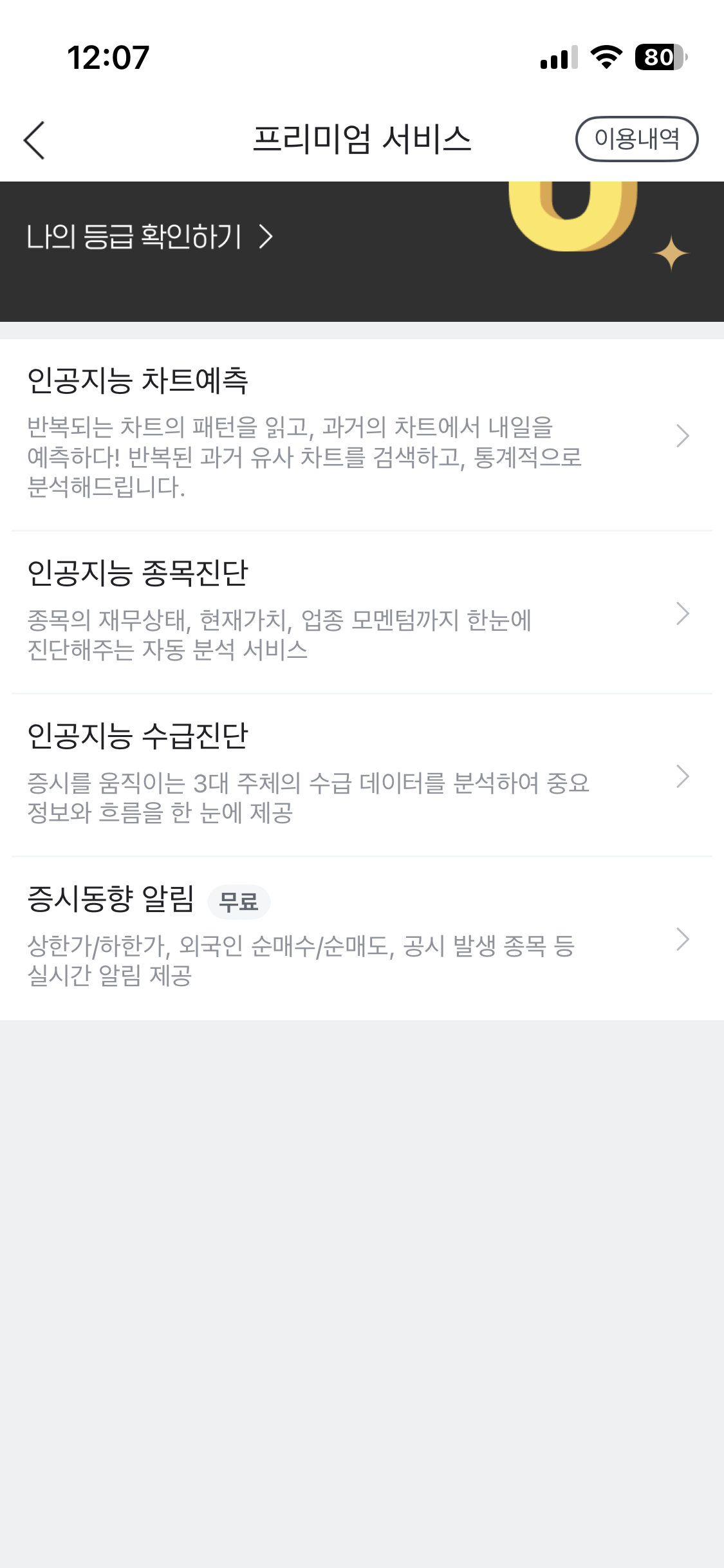Open 증시동향 알림 free alerts
The height and width of the screenshot is (1568, 724).
point(362,938)
